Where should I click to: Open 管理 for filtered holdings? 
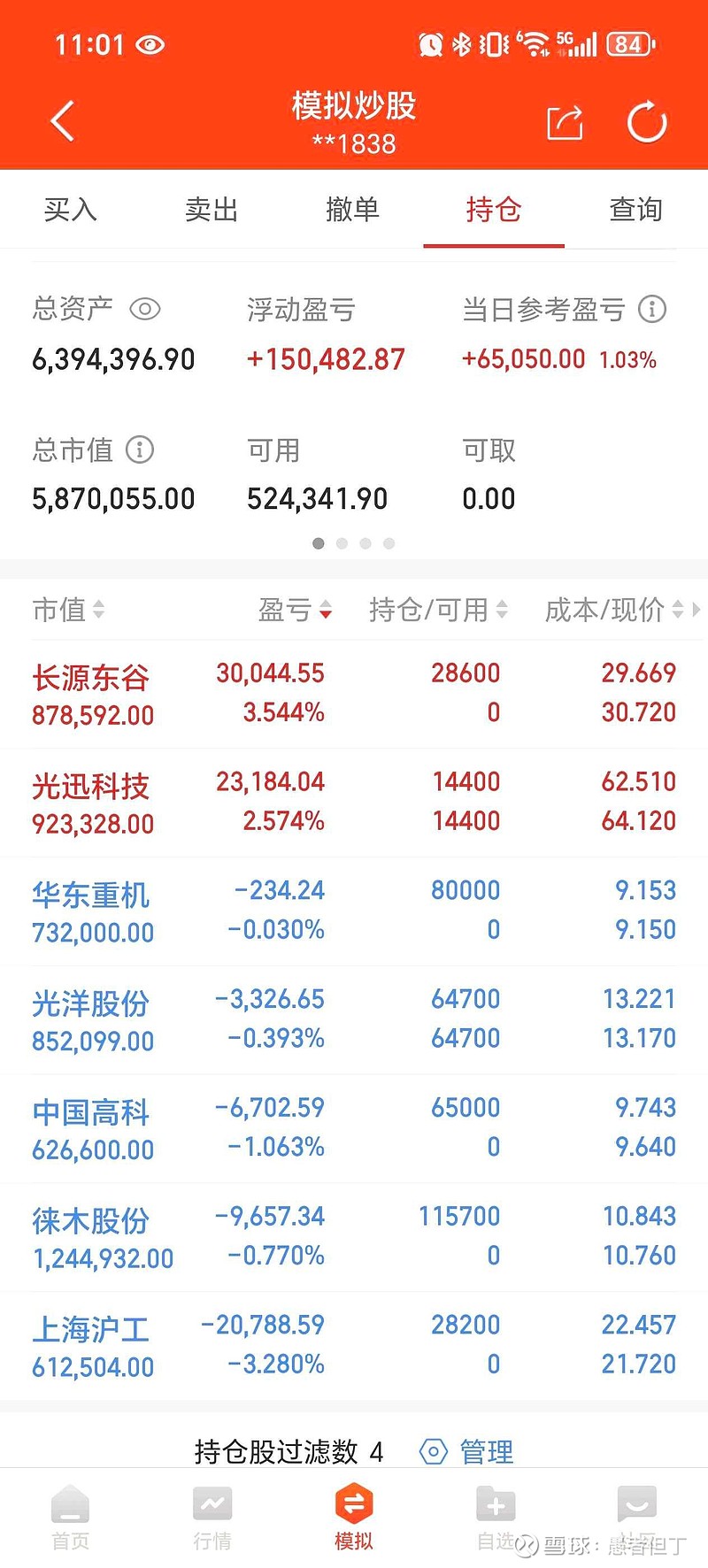pyautogui.click(x=466, y=1452)
